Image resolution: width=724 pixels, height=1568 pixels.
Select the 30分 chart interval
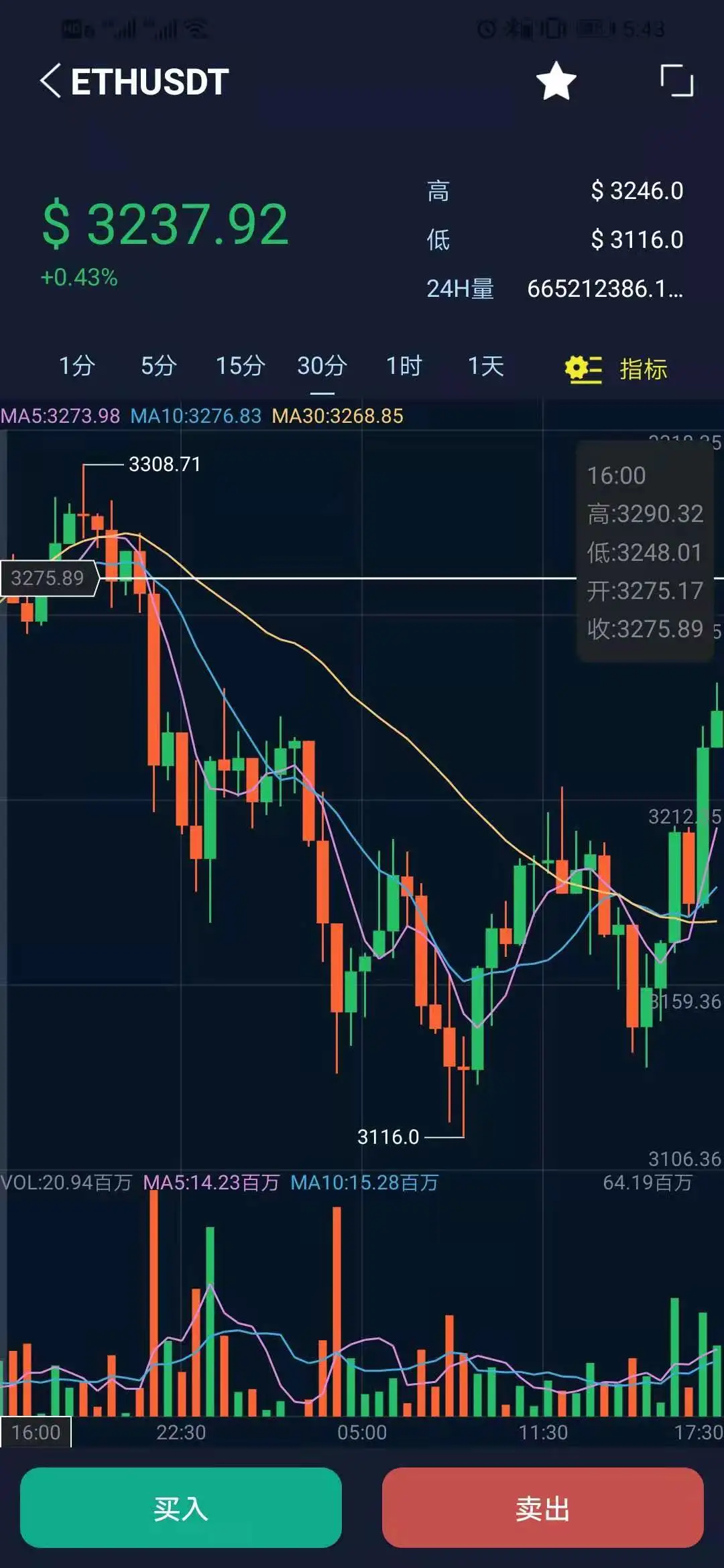(322, 366)
